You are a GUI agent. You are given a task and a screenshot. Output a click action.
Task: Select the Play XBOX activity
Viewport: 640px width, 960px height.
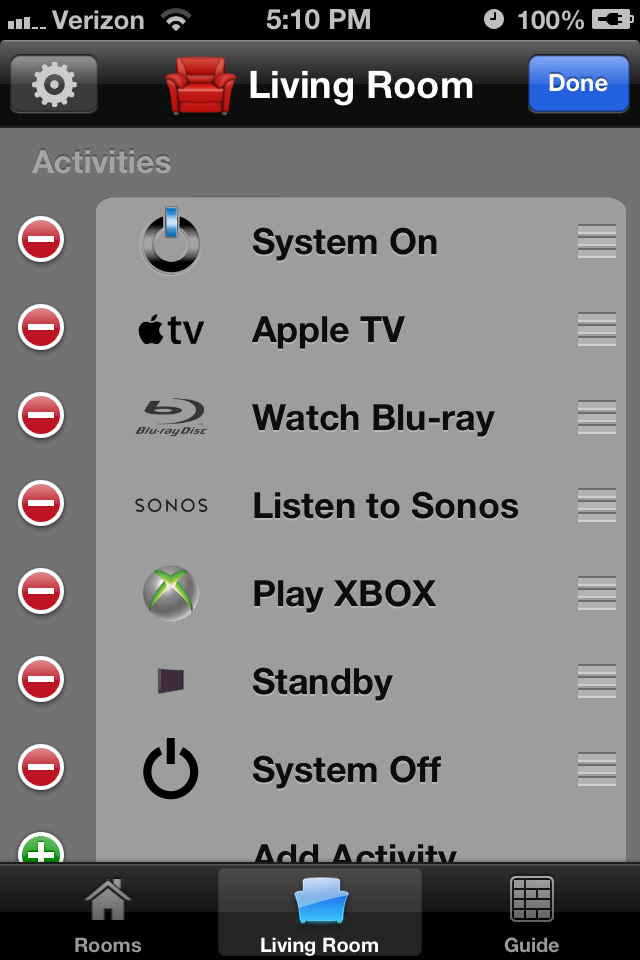(x=343, y=594)
